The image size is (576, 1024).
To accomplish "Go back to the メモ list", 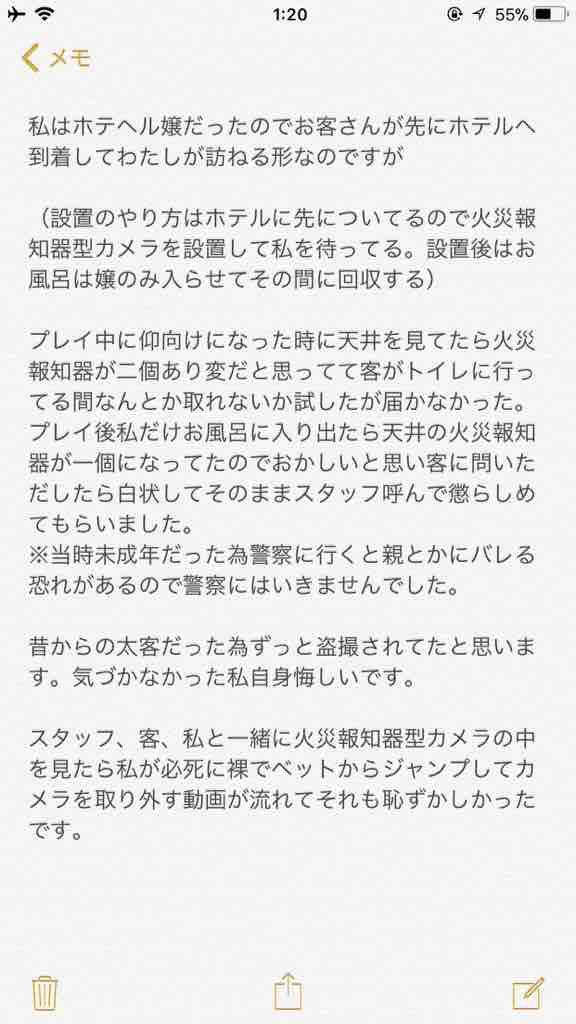I will pos(56,59).
